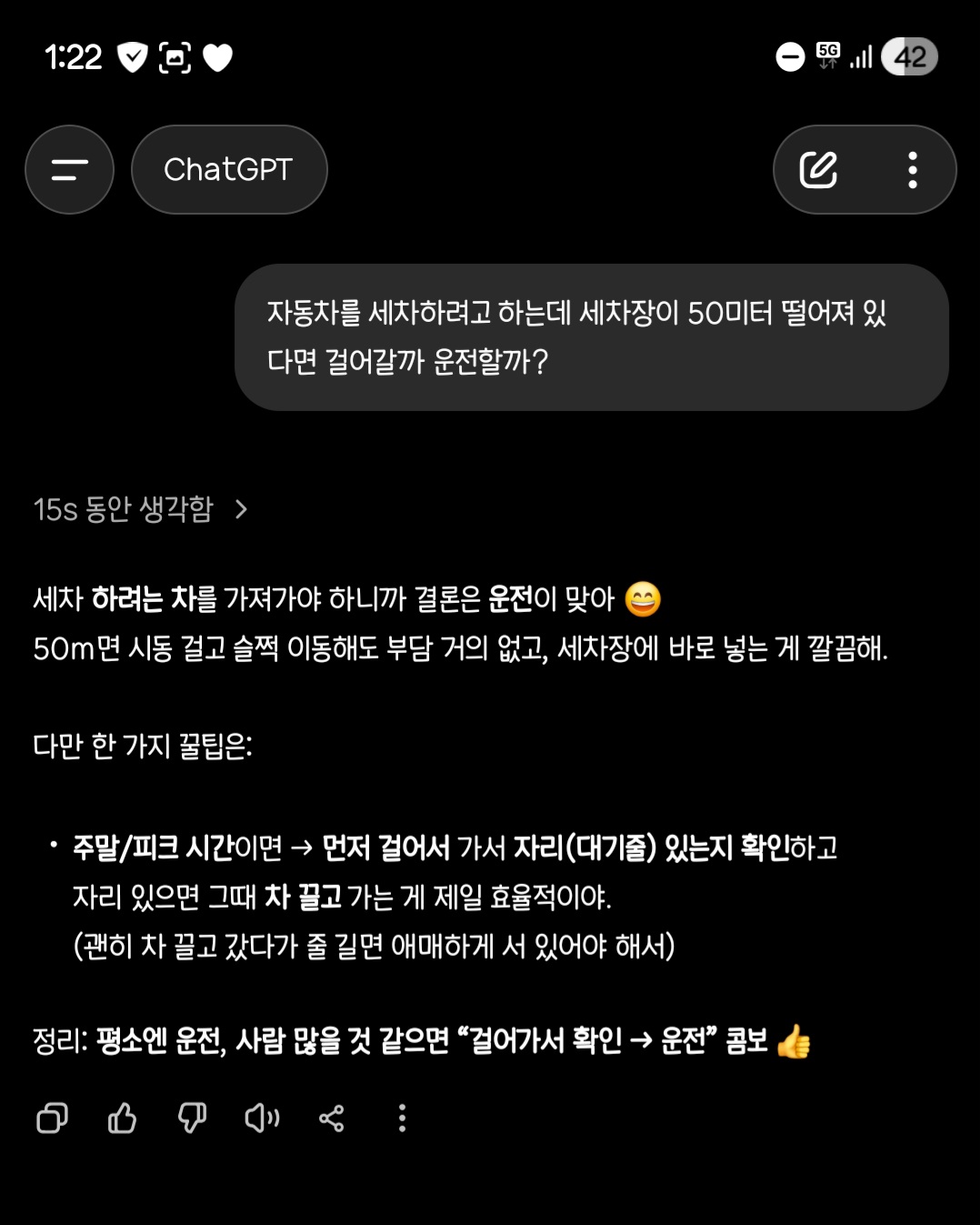980x1225 pixels.
Task: Read the response aloud via the speaker icon
Action: coord(262,1118)
